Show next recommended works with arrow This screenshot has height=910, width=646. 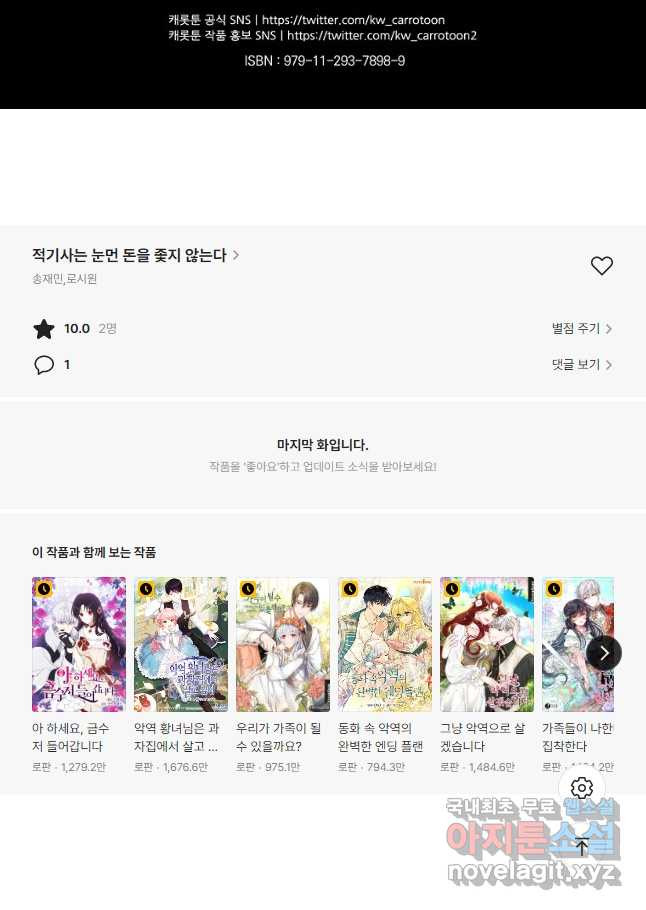[604, 653]
